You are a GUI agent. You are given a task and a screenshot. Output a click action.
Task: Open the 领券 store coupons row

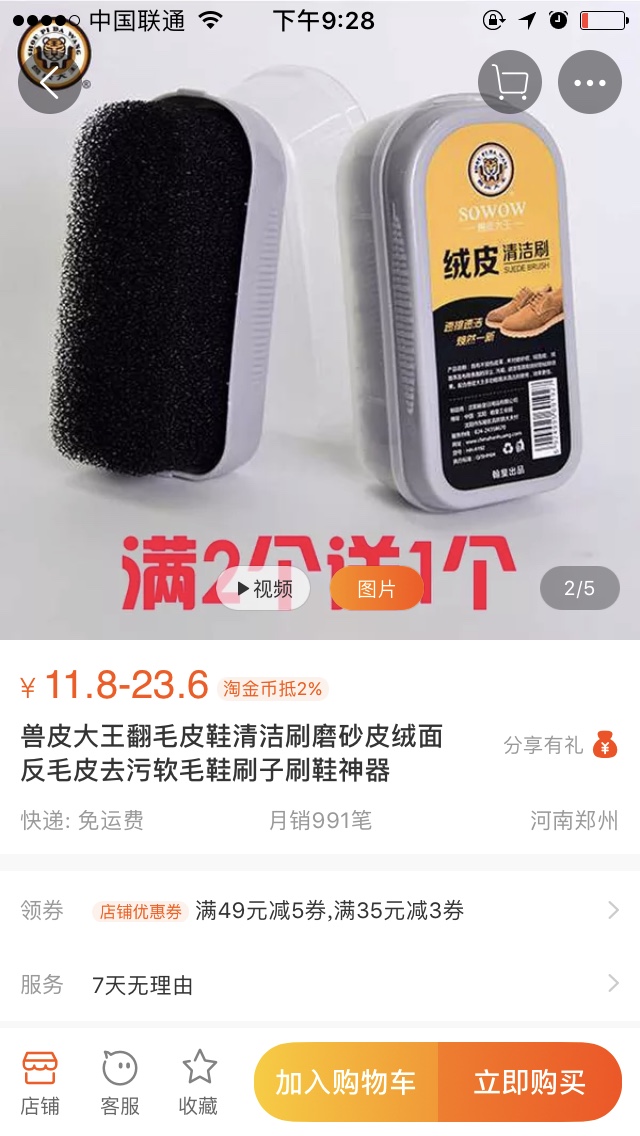[x=320, y=911]
